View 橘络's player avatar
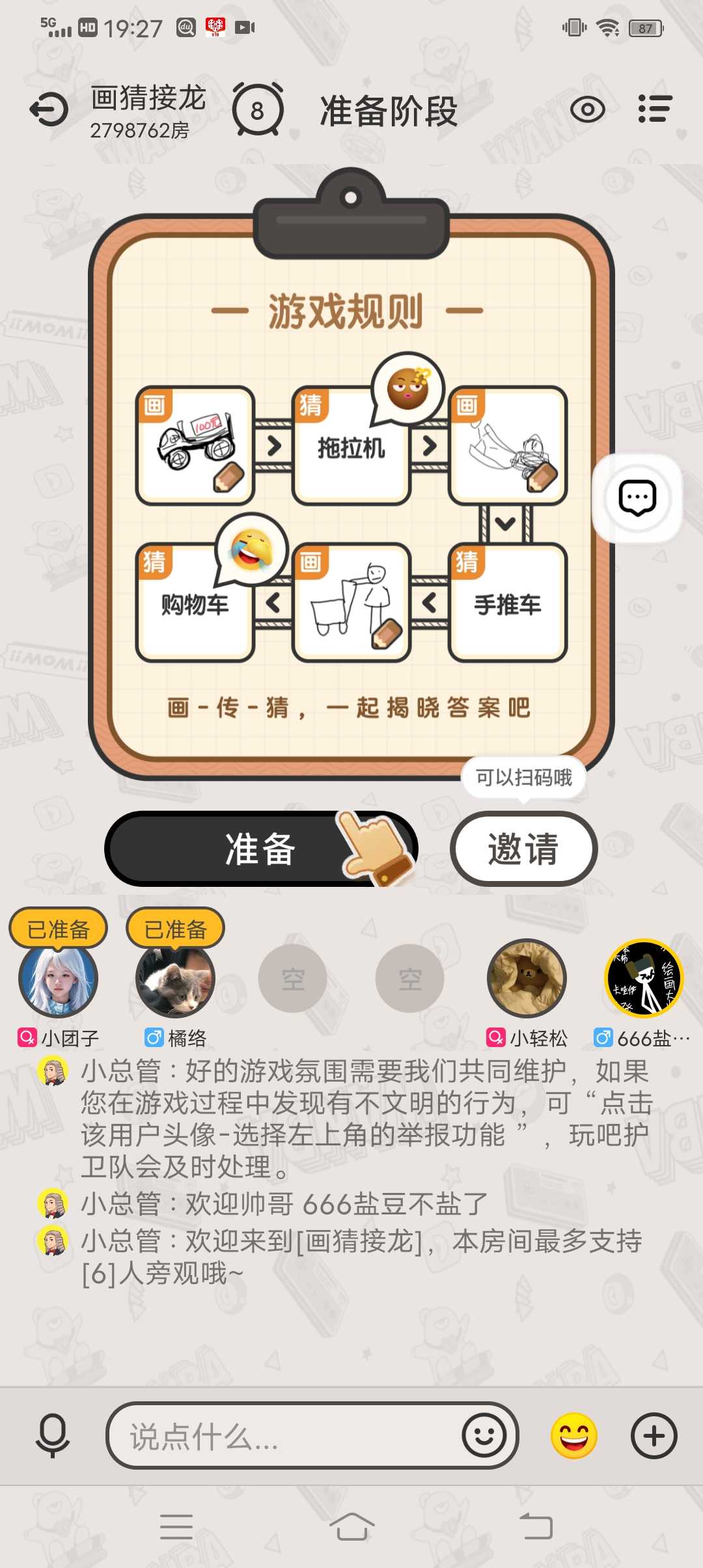 pyautogui.click(x=175, y=979)
